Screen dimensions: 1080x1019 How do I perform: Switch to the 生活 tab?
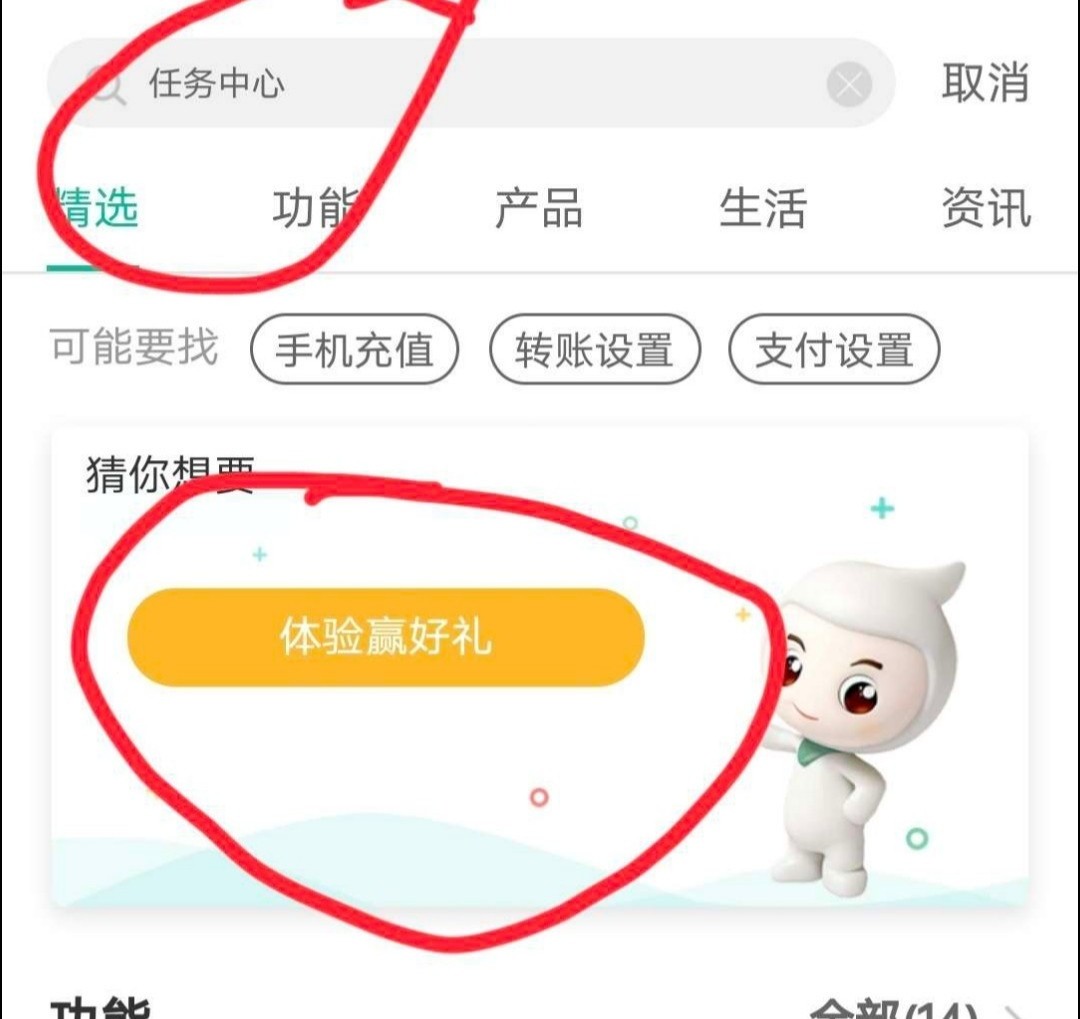(762, 210)
